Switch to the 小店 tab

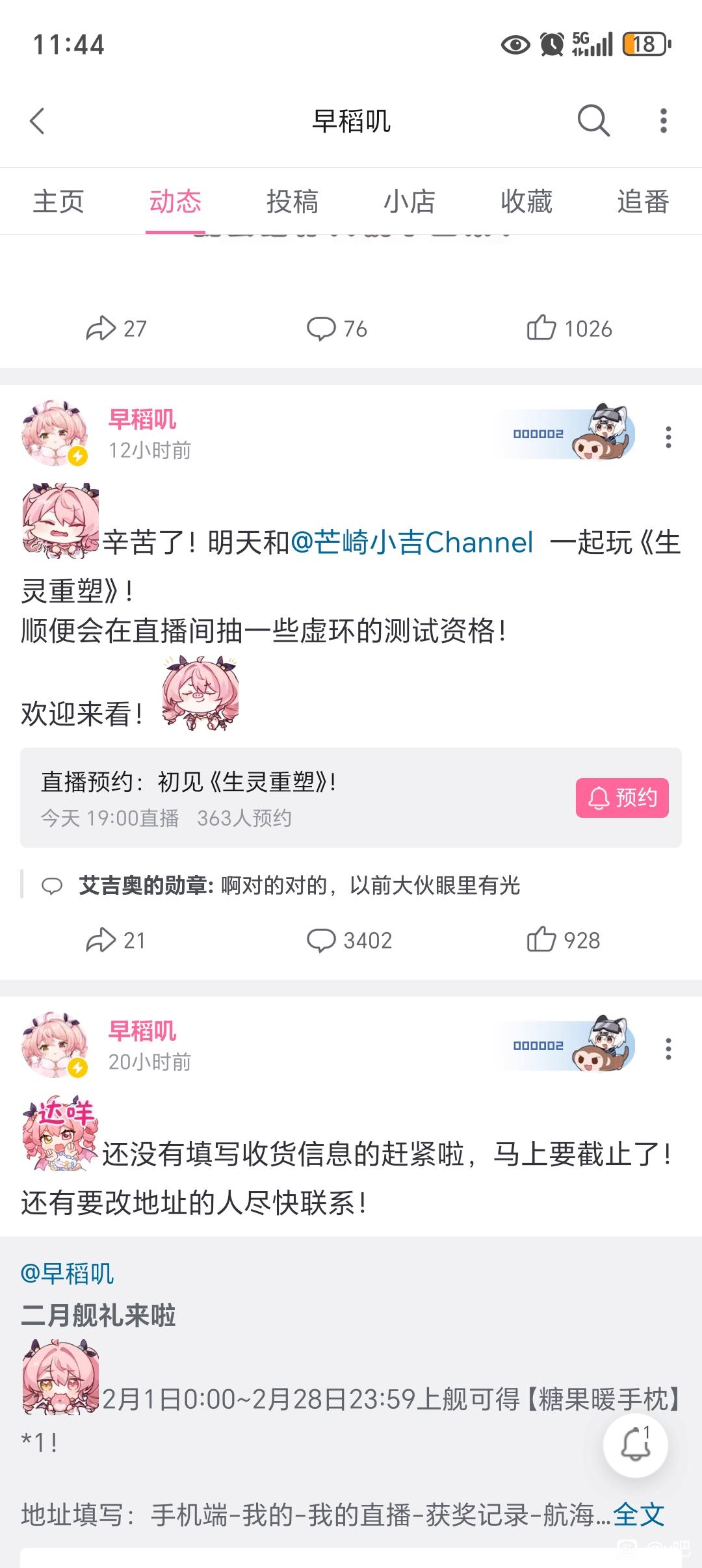click(x=409, y=202)
